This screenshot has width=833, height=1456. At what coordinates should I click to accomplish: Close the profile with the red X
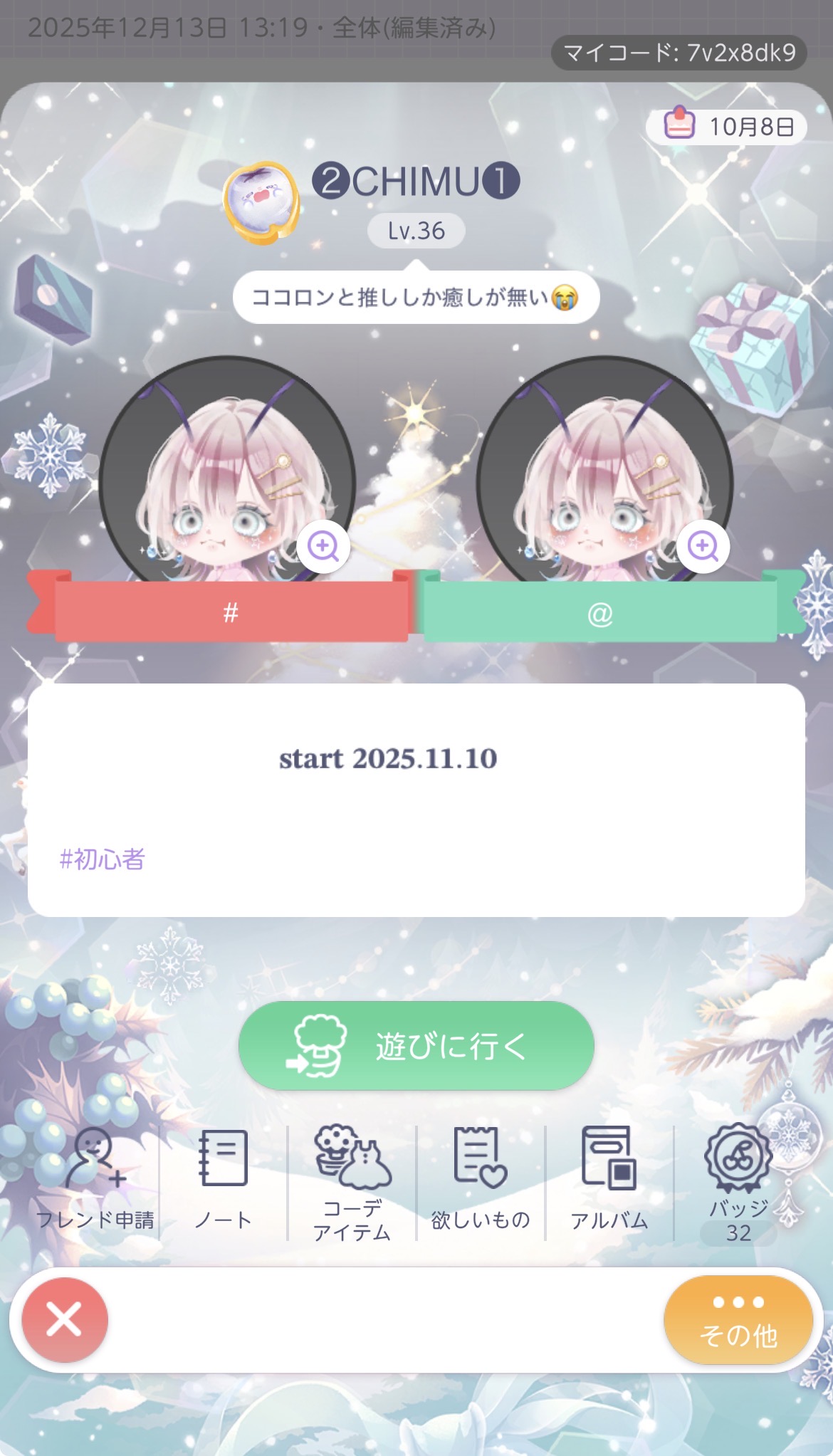[65, 1319]
